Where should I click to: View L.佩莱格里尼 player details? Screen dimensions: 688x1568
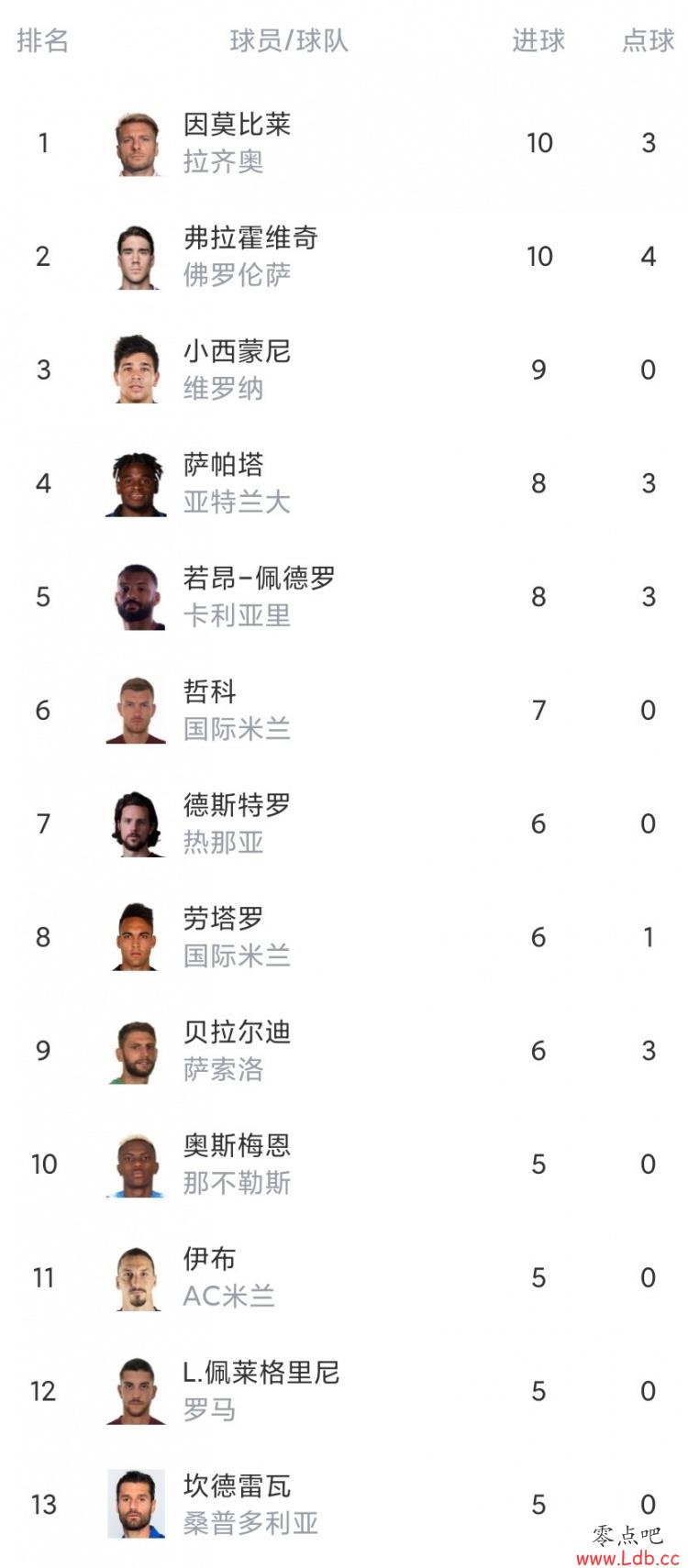point(344,1391)
